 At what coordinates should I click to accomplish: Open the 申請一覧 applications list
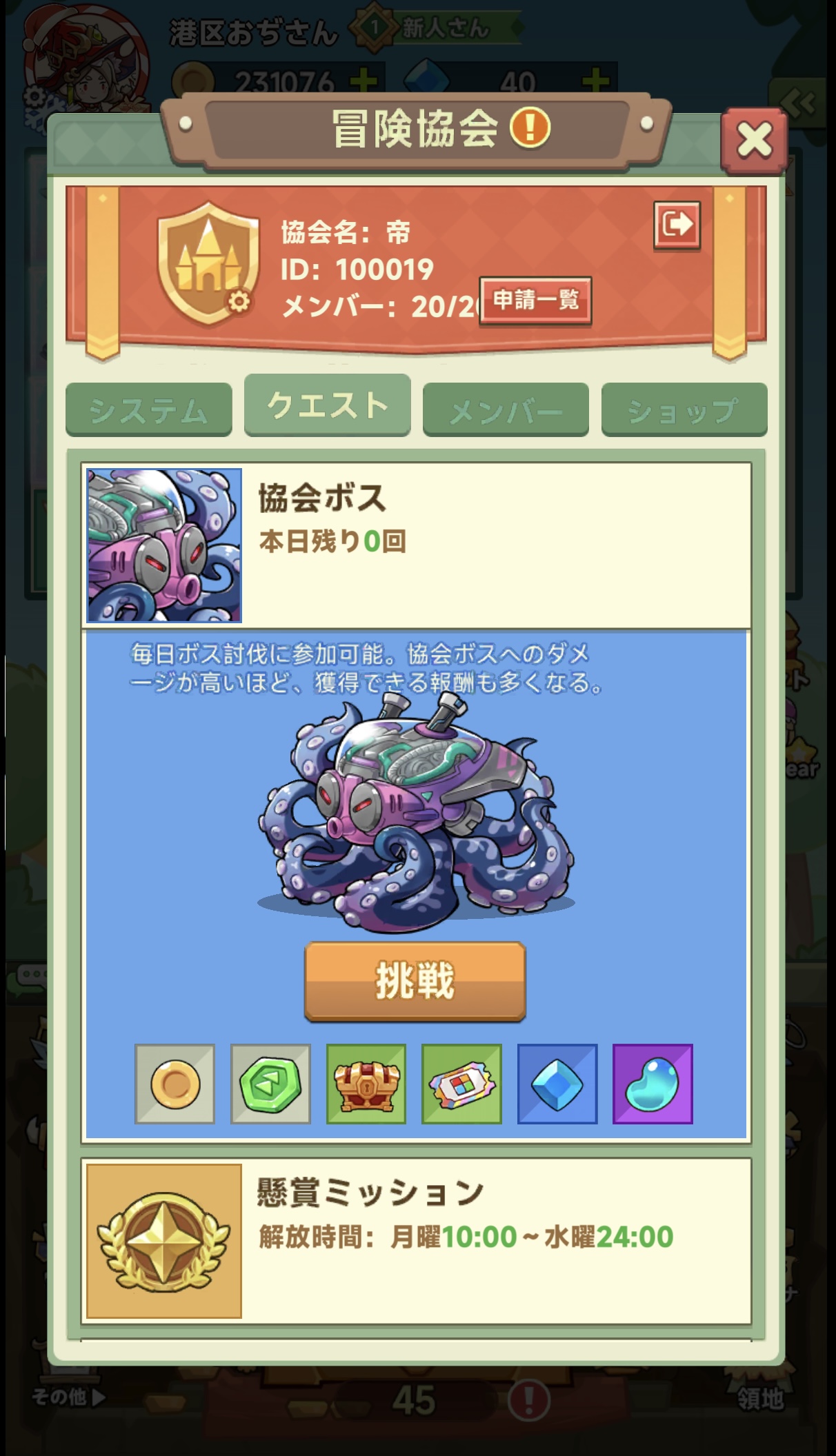(535, 301)
